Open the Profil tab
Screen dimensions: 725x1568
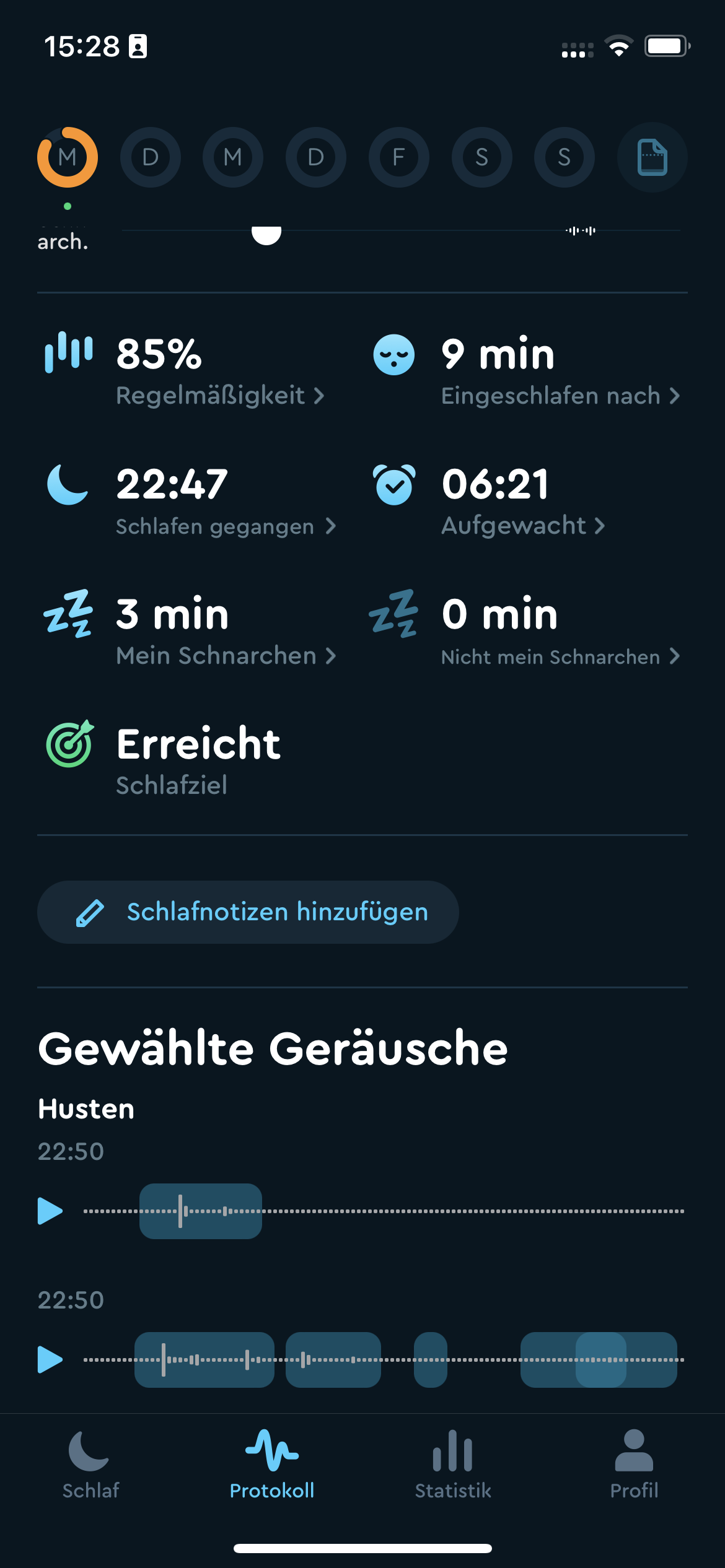[x=634, y=1464]
